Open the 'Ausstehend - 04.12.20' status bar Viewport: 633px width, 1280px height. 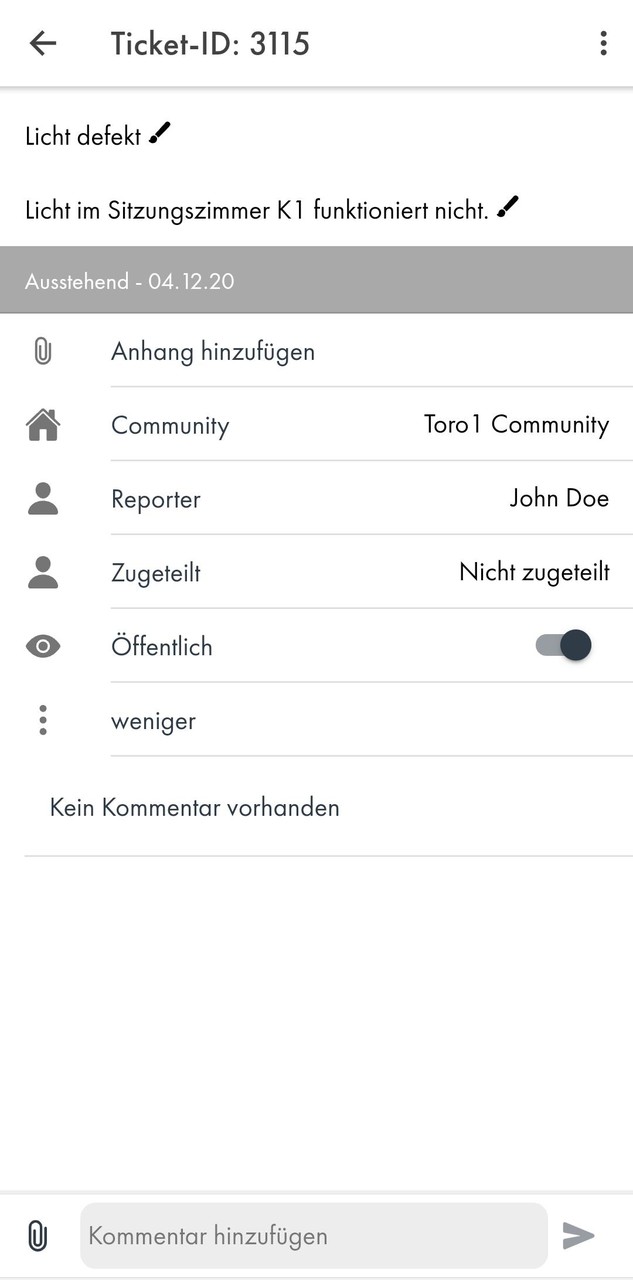[316, 281]
